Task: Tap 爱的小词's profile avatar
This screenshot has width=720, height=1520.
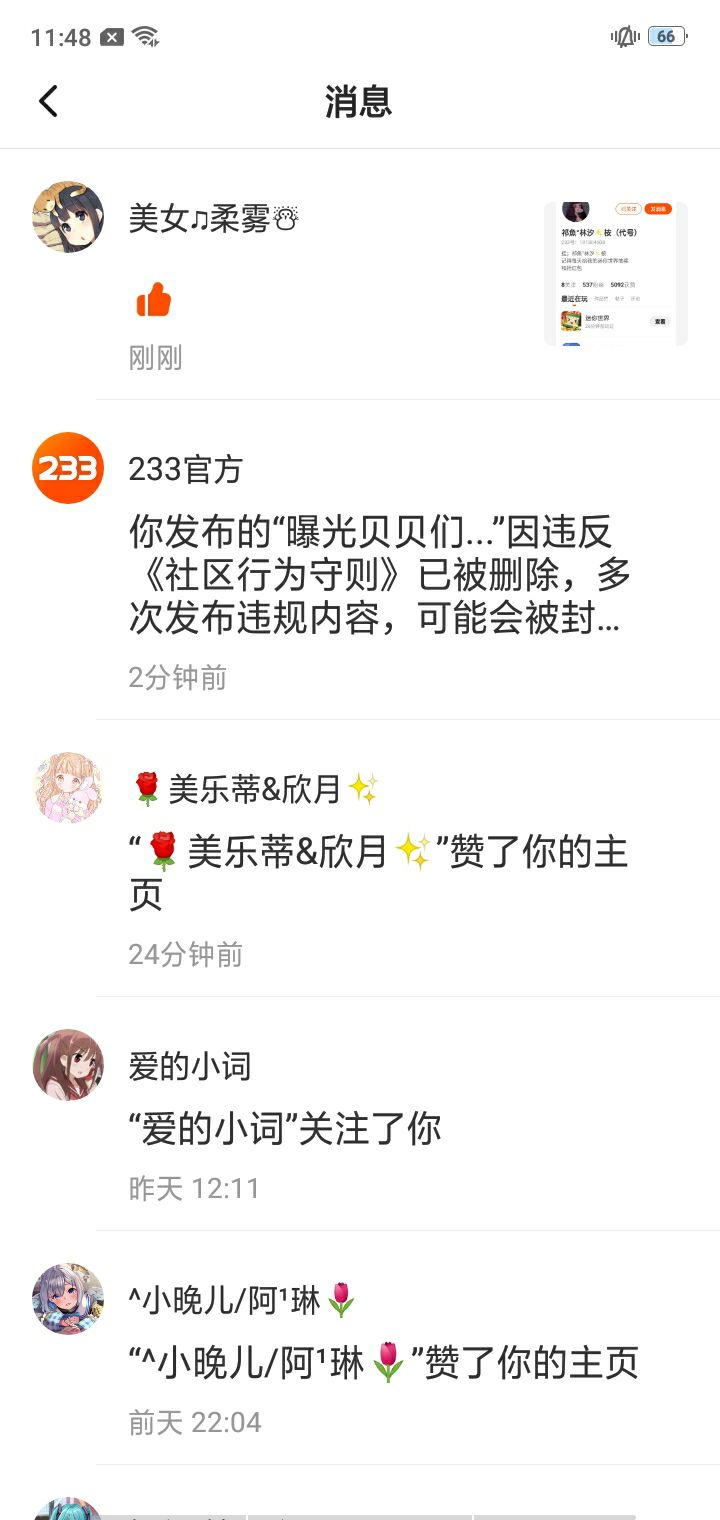Action: 68,1065
